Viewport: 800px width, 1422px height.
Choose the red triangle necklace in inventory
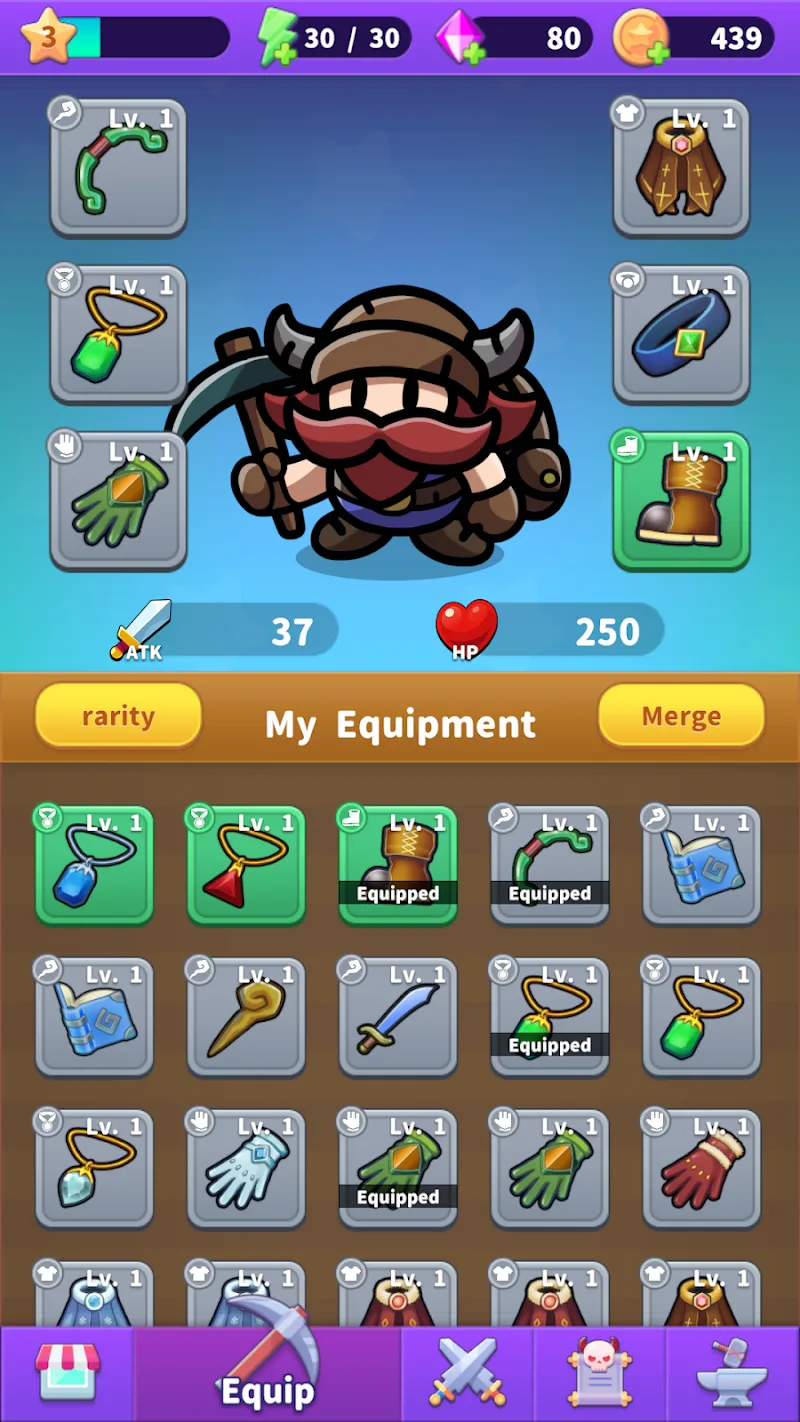pos(246,866)
